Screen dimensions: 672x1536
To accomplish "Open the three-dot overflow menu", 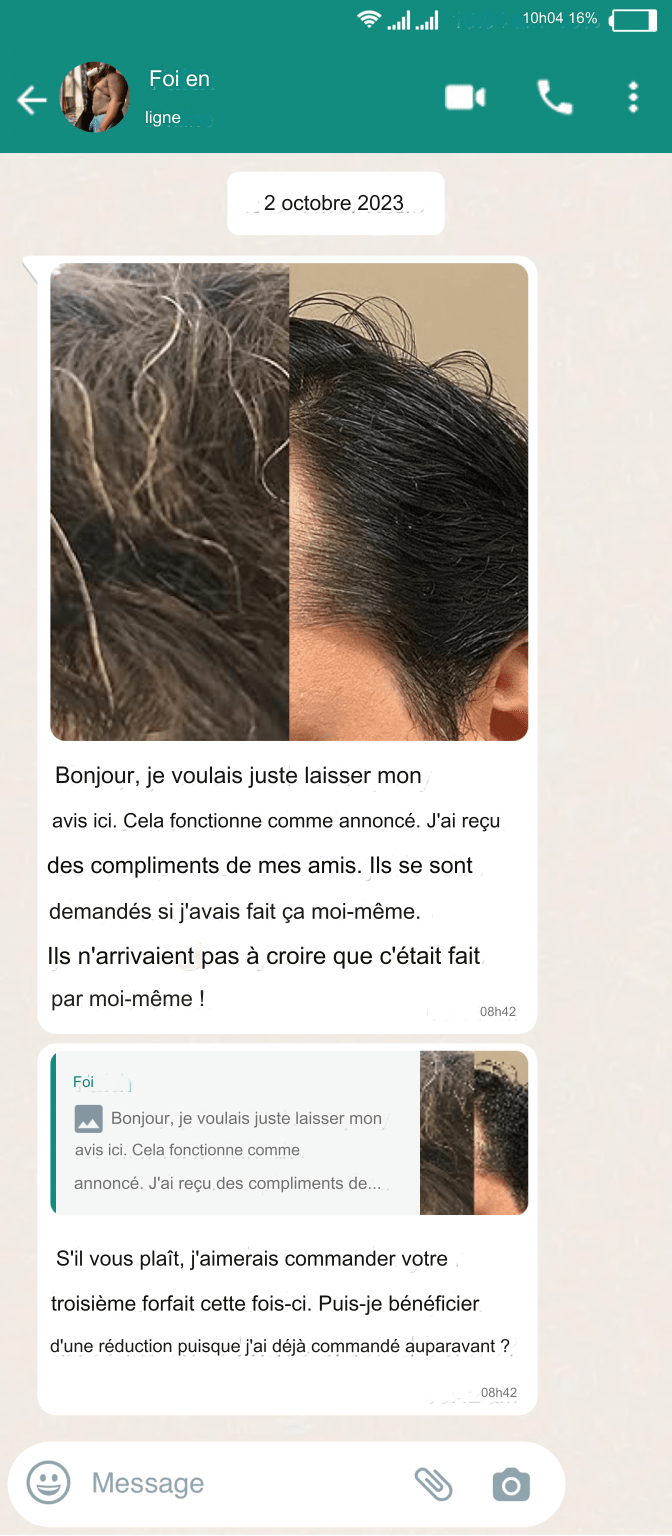I will (x=633, y=97).
